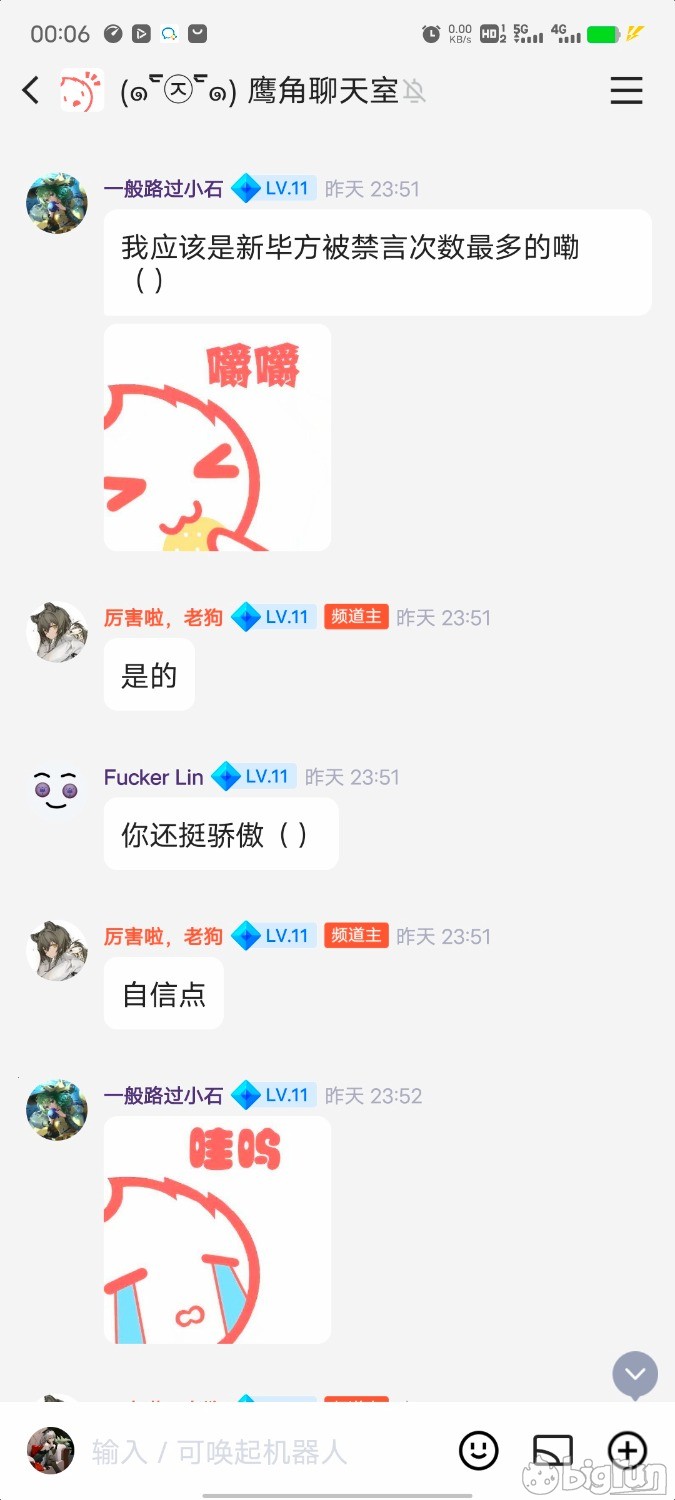The width and height of the screenshot is (675, 1500).
Task: Go back from the 鹰角聊天室 chat
Action: point(31,91)
